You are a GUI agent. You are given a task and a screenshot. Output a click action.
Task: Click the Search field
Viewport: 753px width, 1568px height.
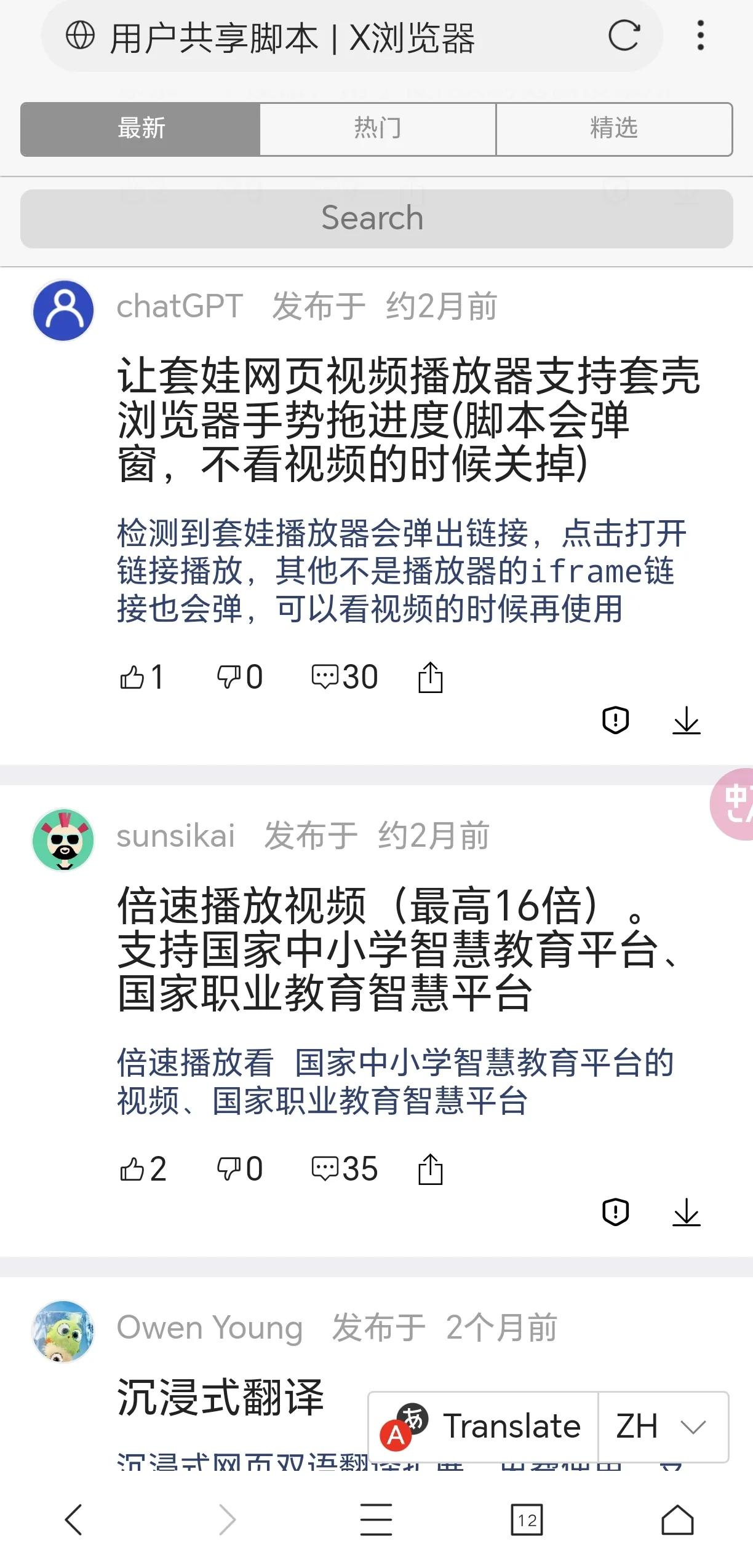376,218
